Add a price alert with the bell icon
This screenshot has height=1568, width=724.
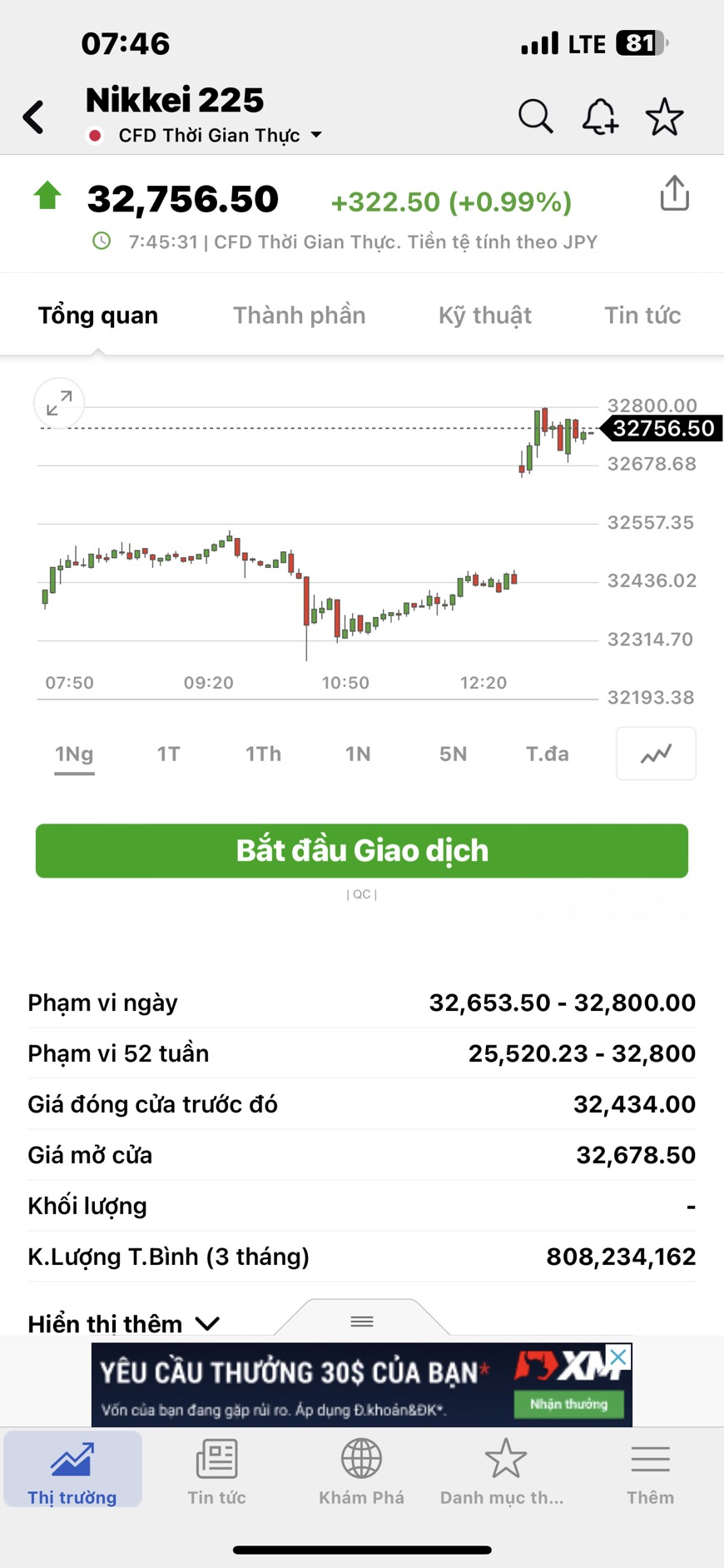[599, 117]
